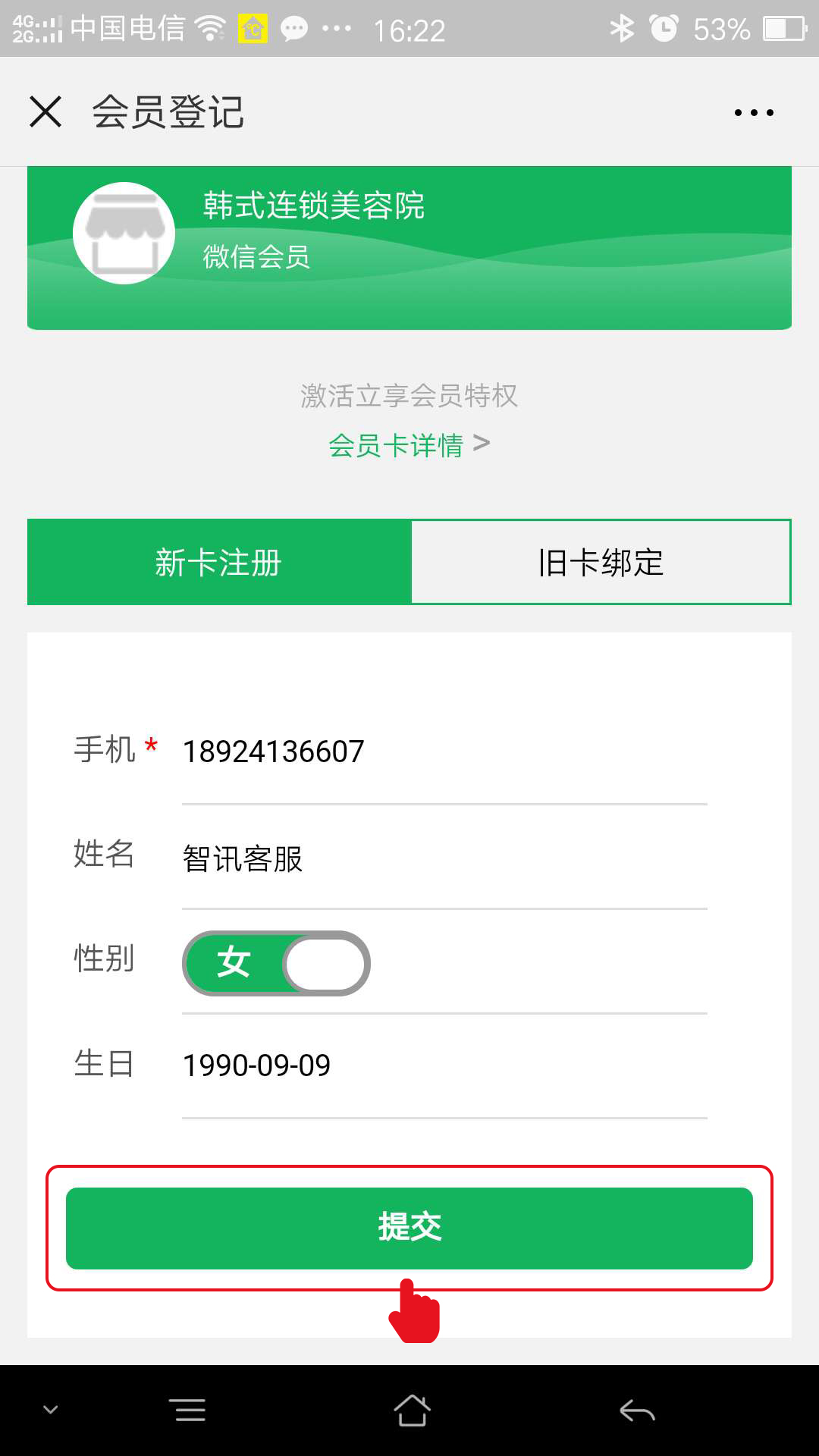The image size is (819, 1456).
Task: Open the 会员卡详情 link
Action: [x=409, y=444]
